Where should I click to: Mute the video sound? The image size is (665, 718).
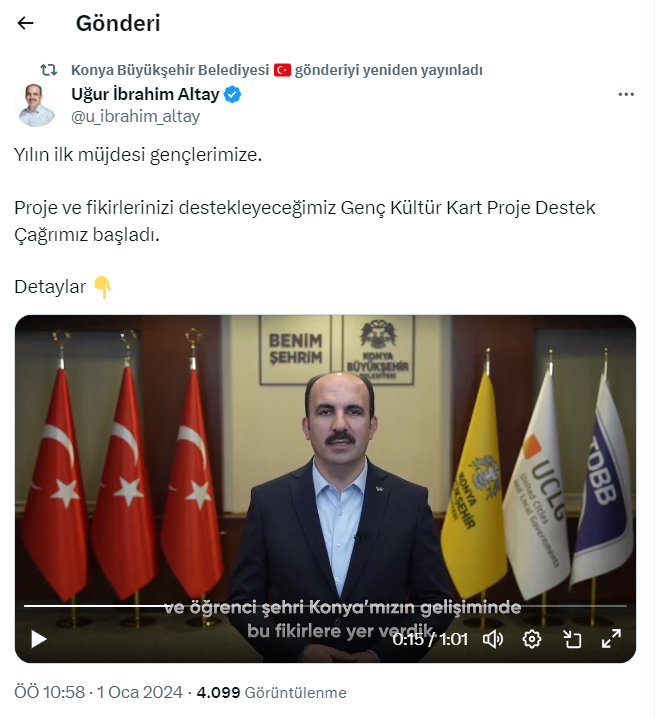493,638
